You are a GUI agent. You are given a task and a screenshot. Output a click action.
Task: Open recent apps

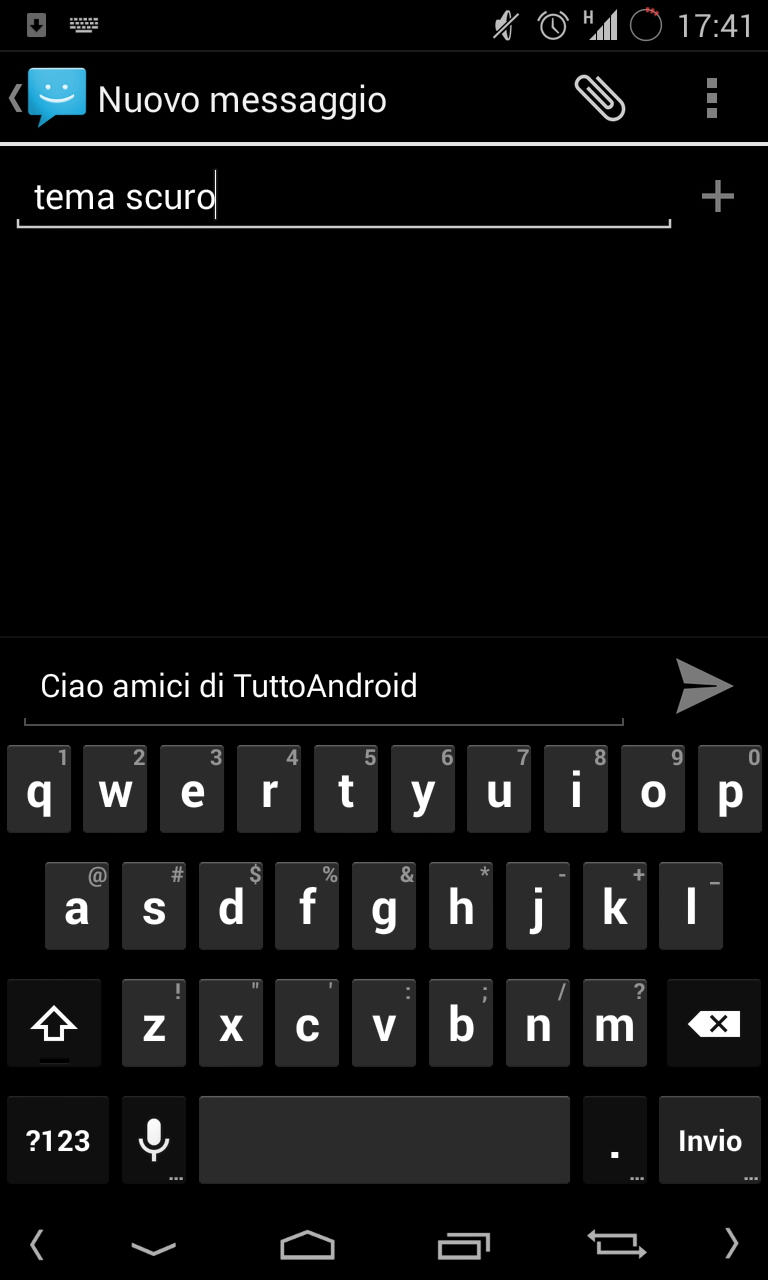tap(463, 1245)
